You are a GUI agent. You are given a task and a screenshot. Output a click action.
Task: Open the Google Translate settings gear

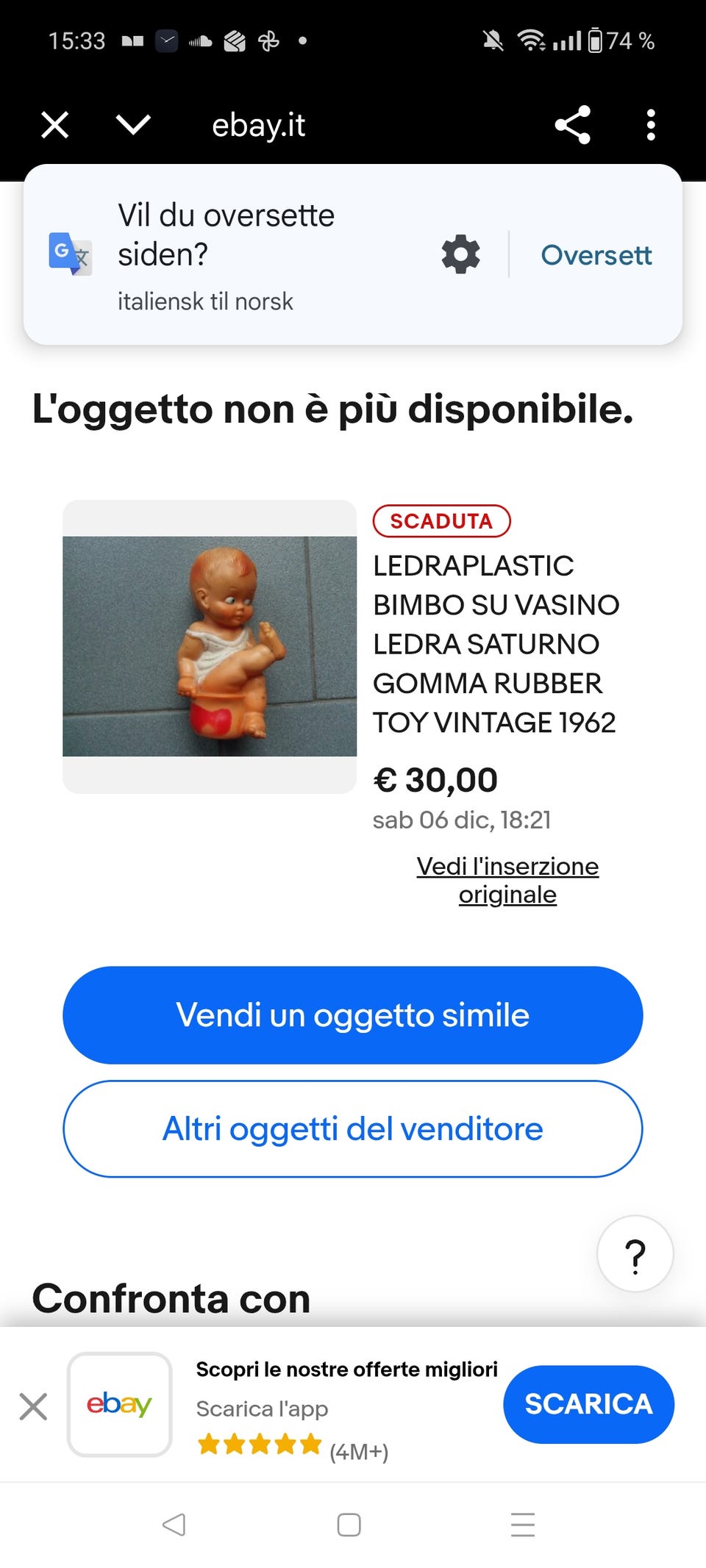click(460, 255)
